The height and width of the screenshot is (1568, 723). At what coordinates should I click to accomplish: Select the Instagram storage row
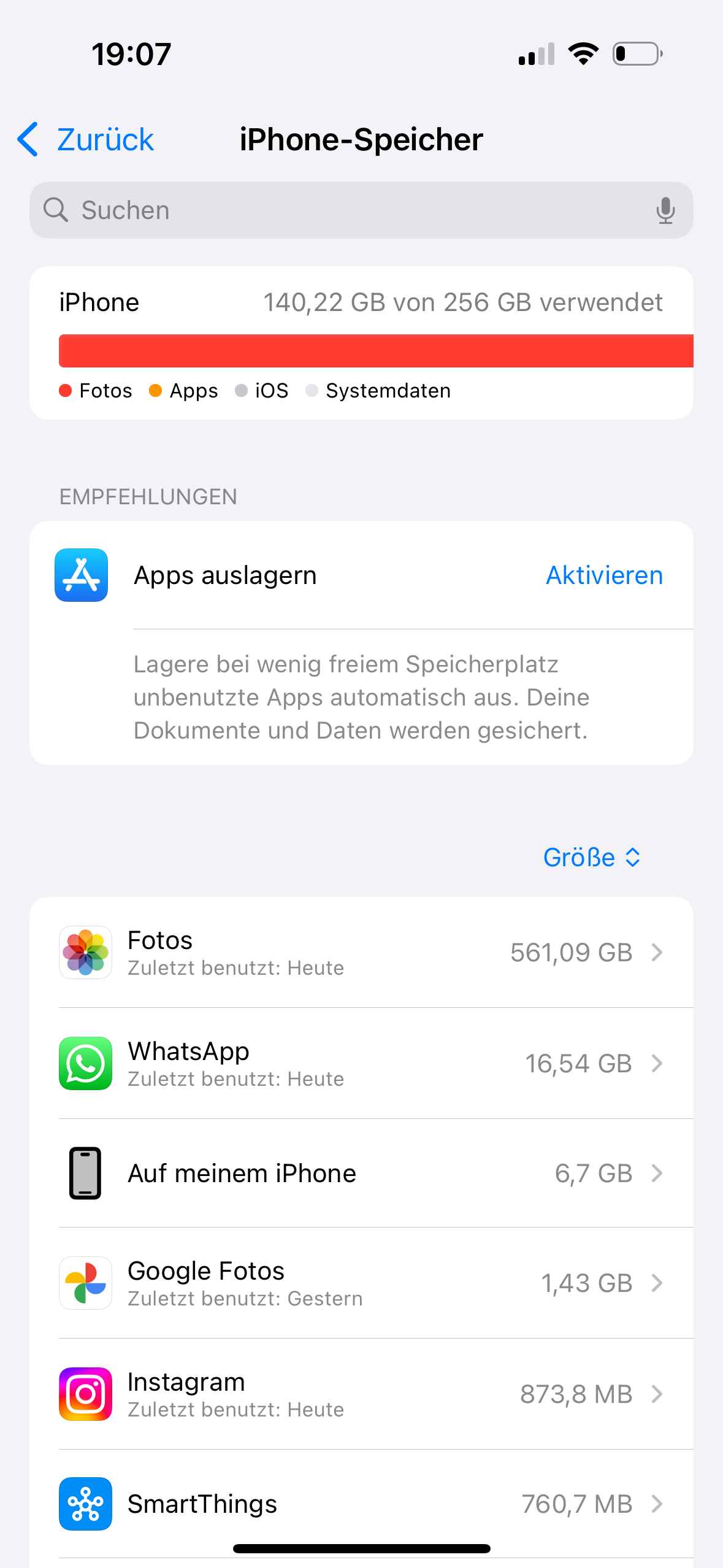click(x=362, y=1394)
